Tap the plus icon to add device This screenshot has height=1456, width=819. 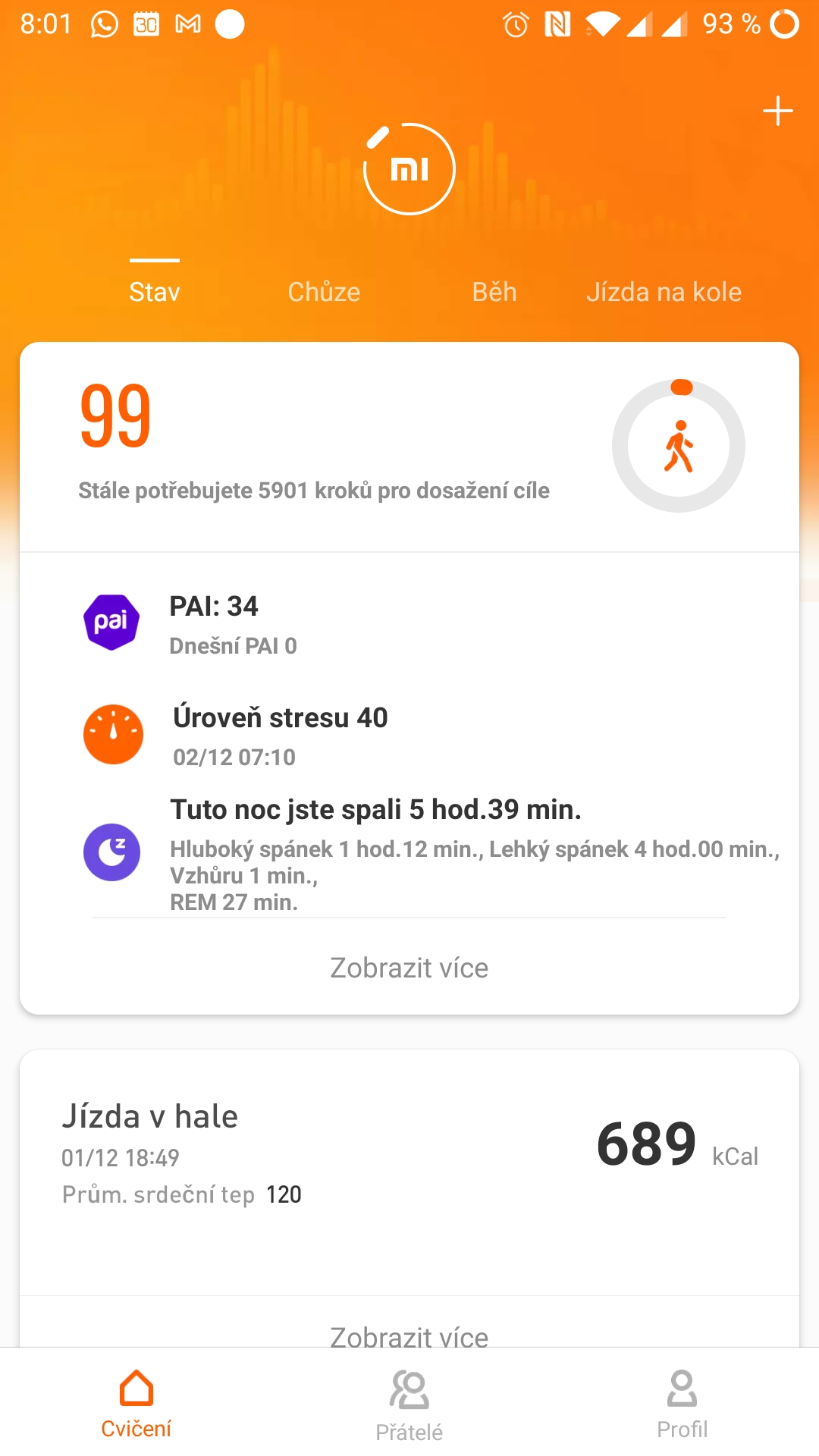[x=777, y=111]
